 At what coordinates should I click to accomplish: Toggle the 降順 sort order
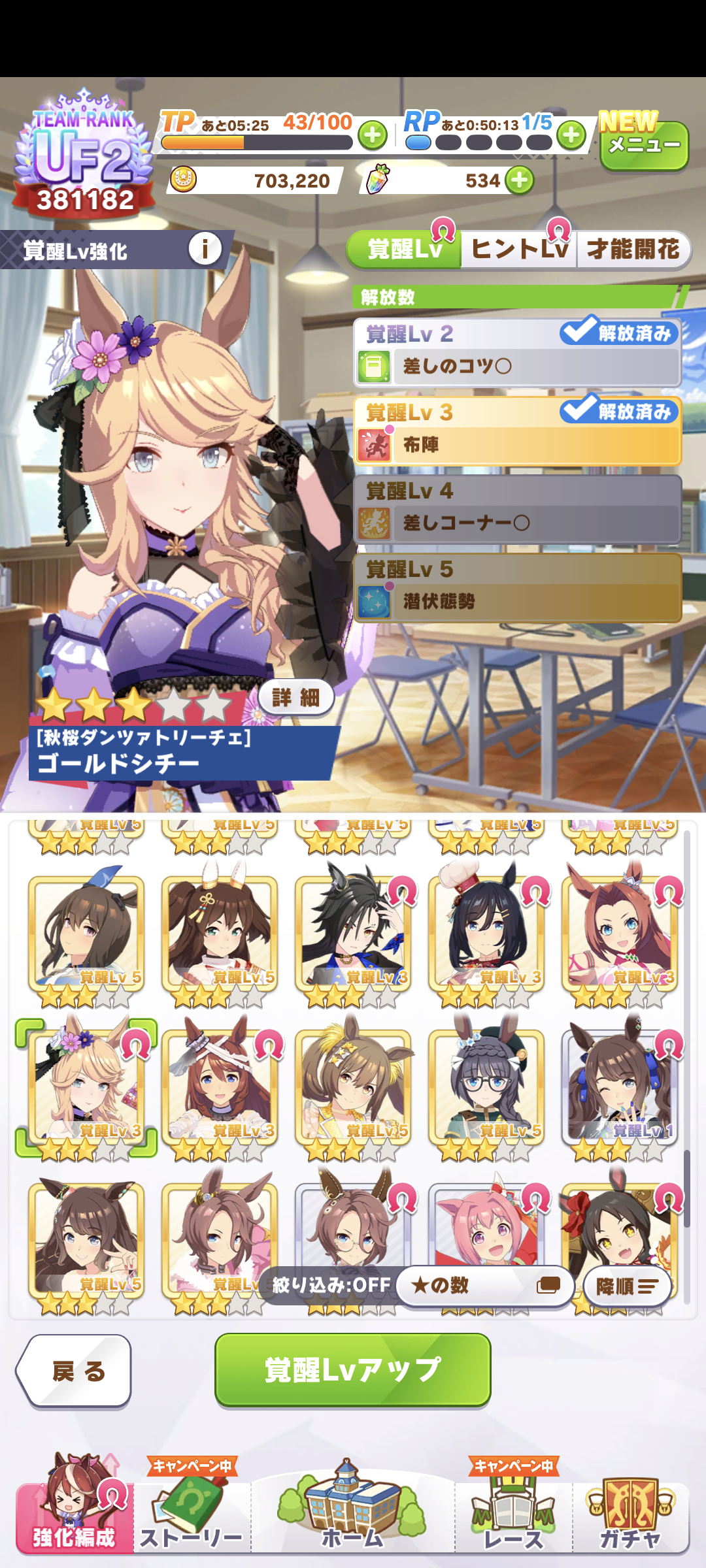pos(626,1286)
